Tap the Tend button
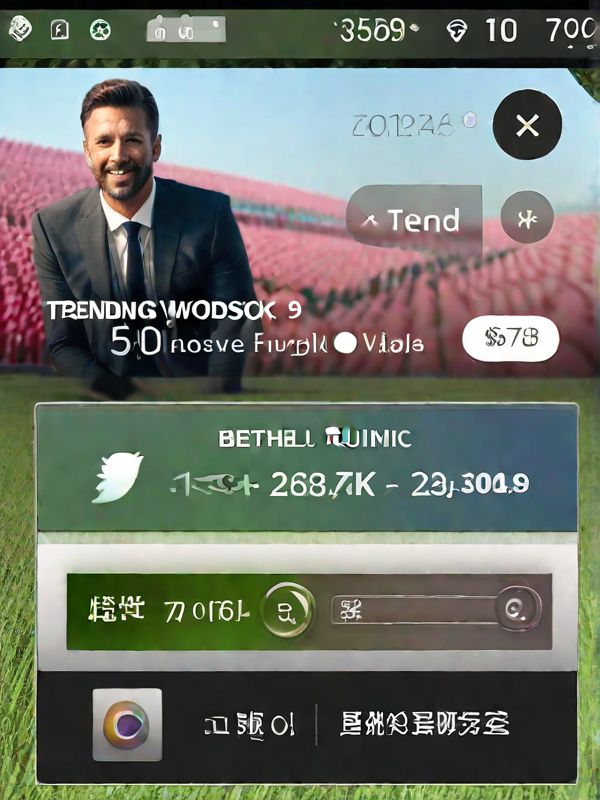The height and width of the screenshot is (800, 600). click(414, 220)
